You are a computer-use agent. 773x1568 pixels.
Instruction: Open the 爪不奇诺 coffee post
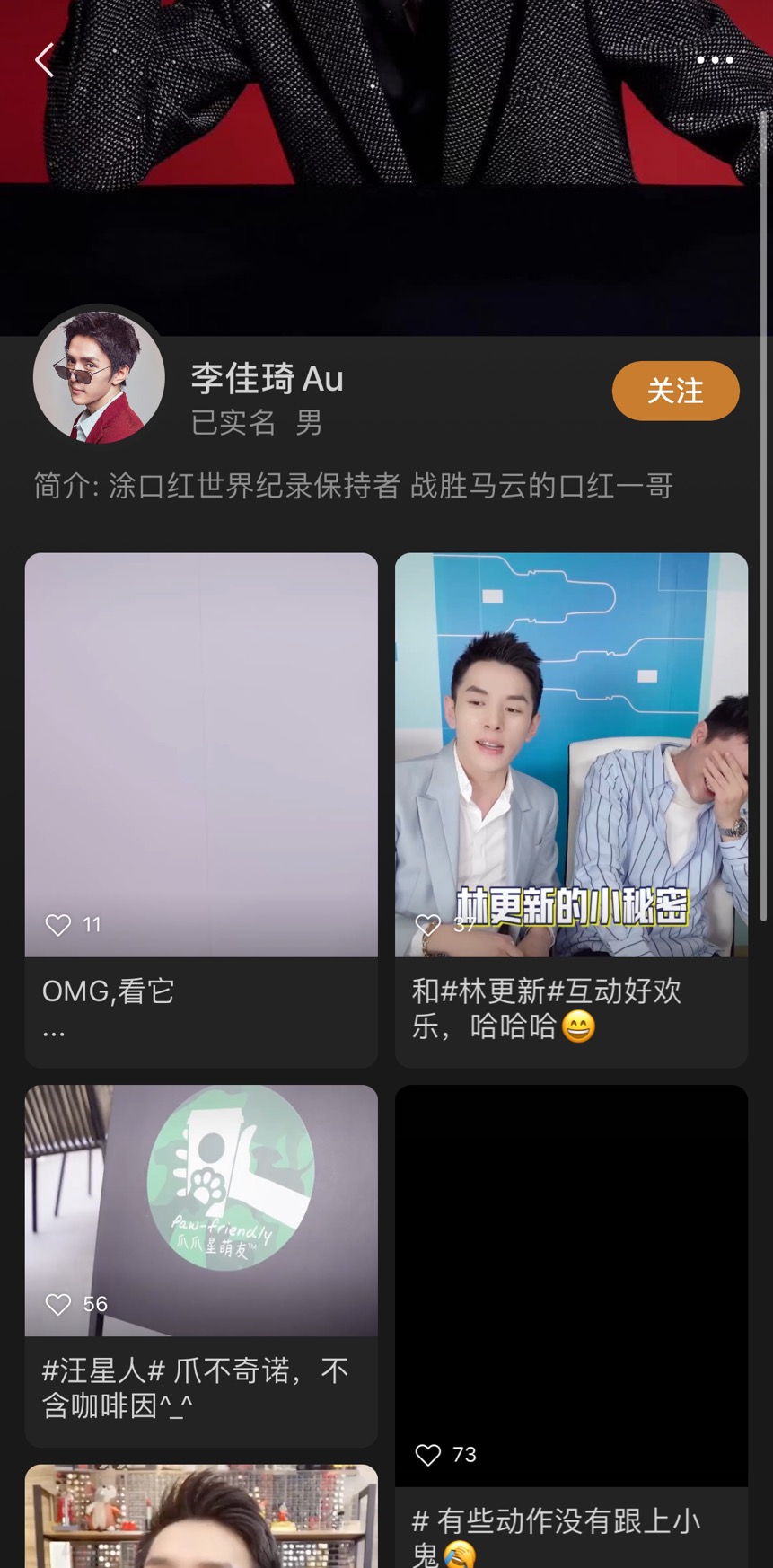click(x=201, y=1208)
